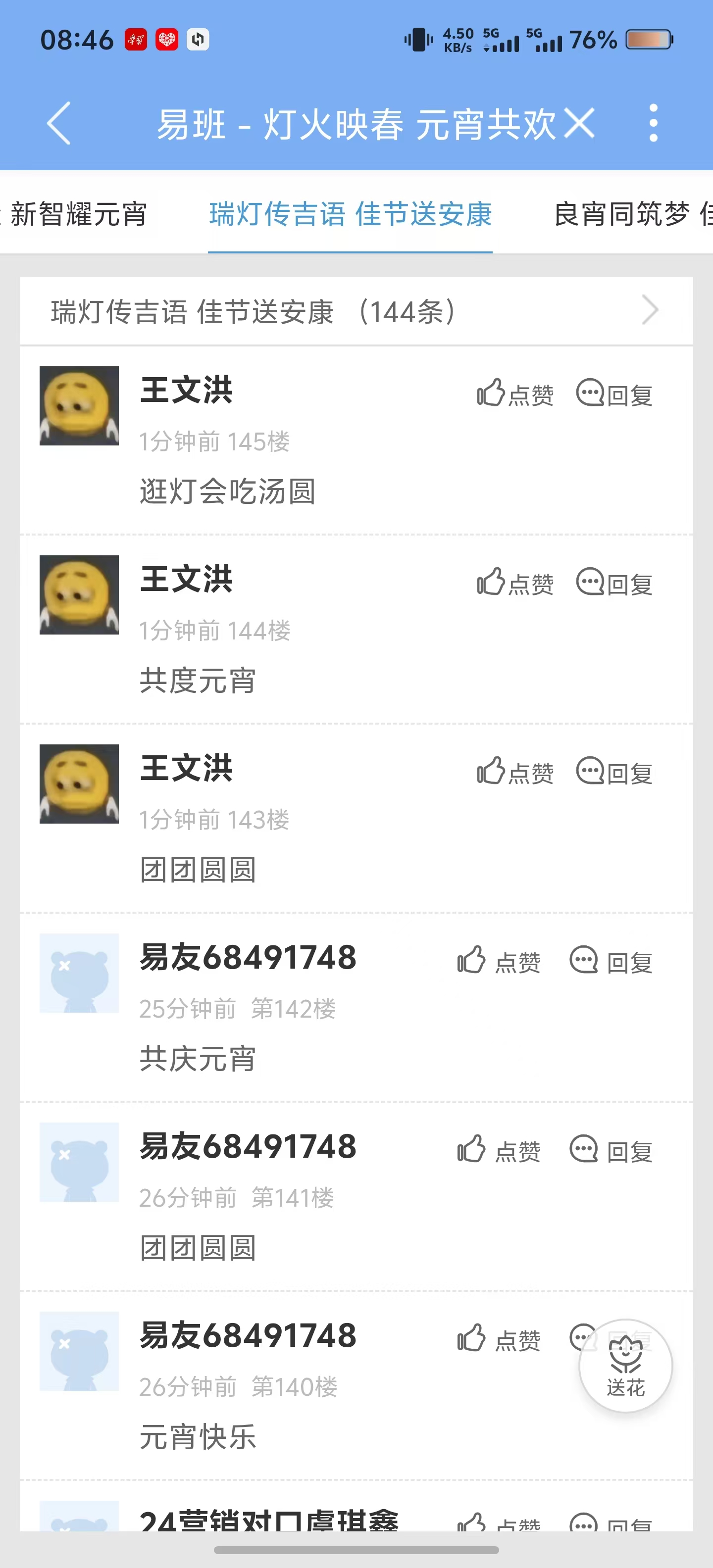This screenshot has width=713, height=1568.
Task: Go back using the header arrow
Action: tap(59, 123)
